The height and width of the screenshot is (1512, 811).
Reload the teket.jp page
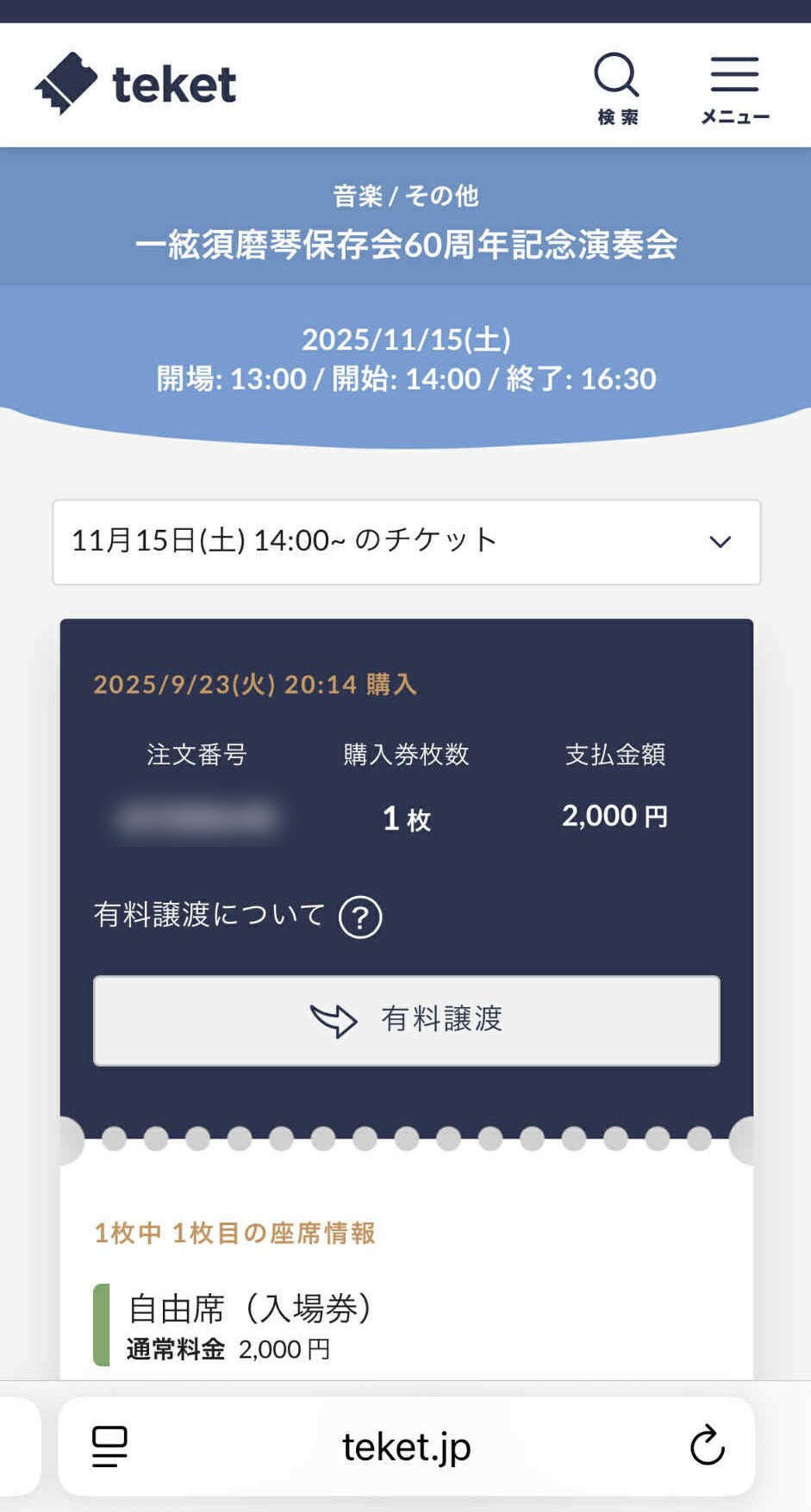pyautogui.click(x=707, y=1446)
